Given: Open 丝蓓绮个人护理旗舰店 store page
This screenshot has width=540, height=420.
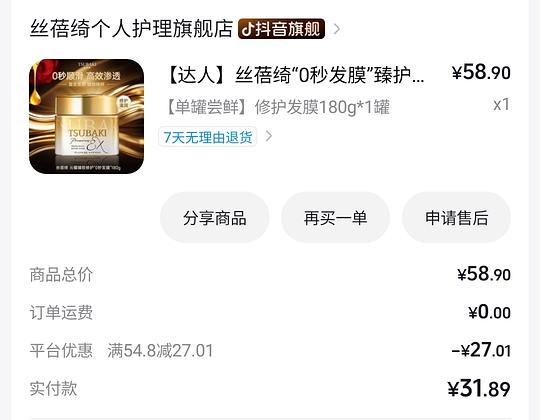Looking at the screenshot, I should tap(131, 29).
